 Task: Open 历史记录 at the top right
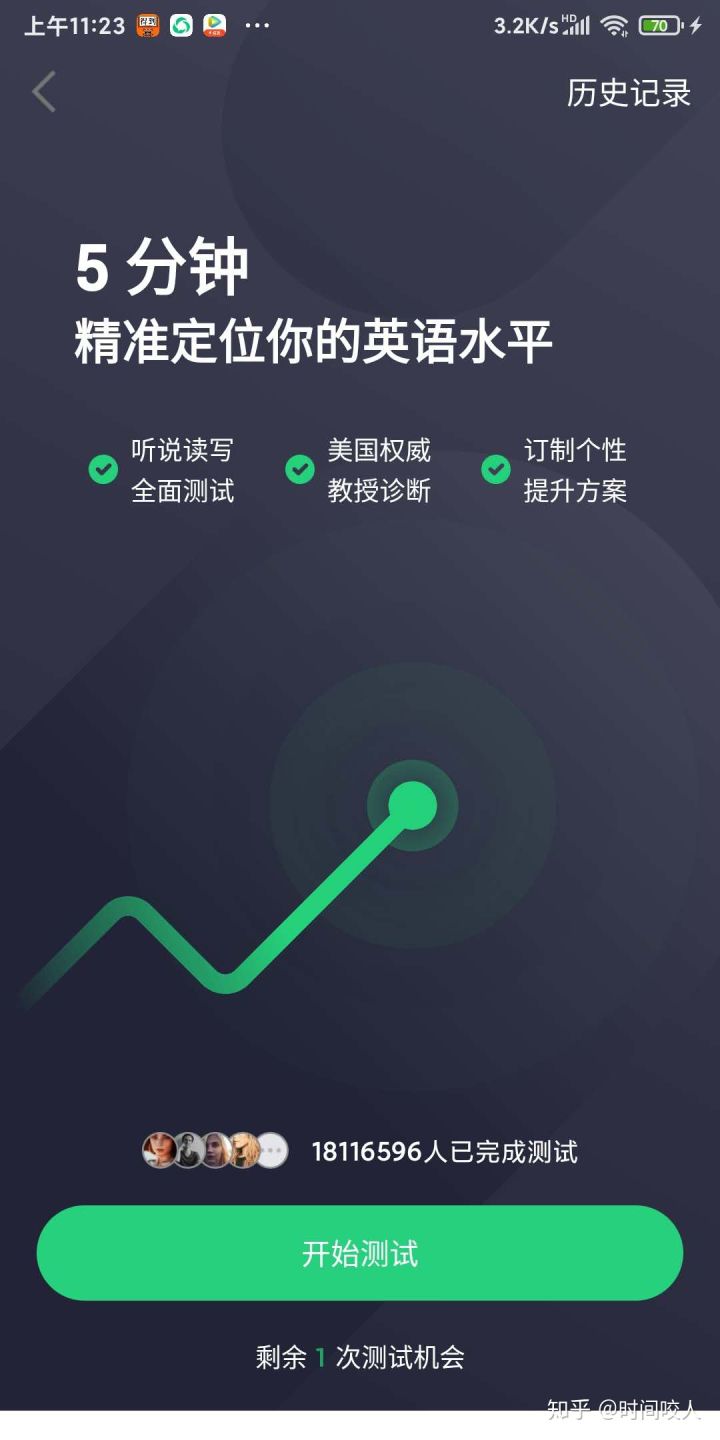pos(628,93)
